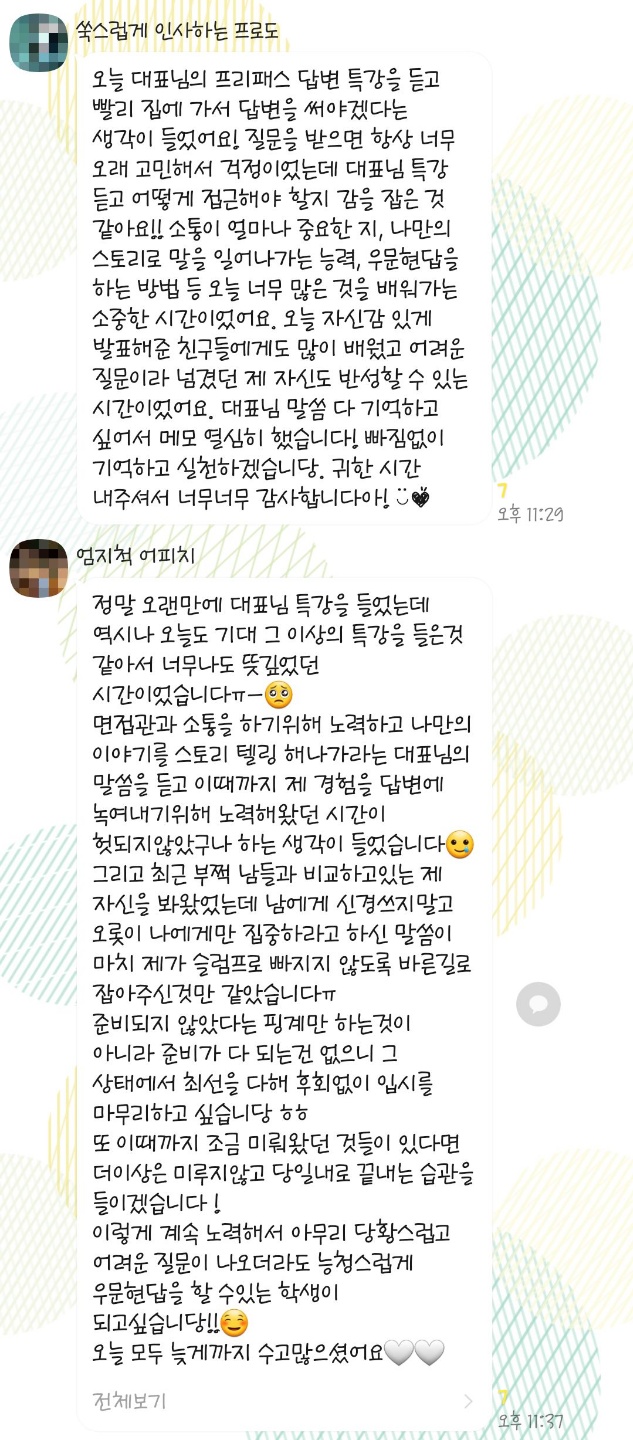Tap 전체보기 to view the full message
Viewport: 633px width, 1440px height.
tap(129, 1400)
